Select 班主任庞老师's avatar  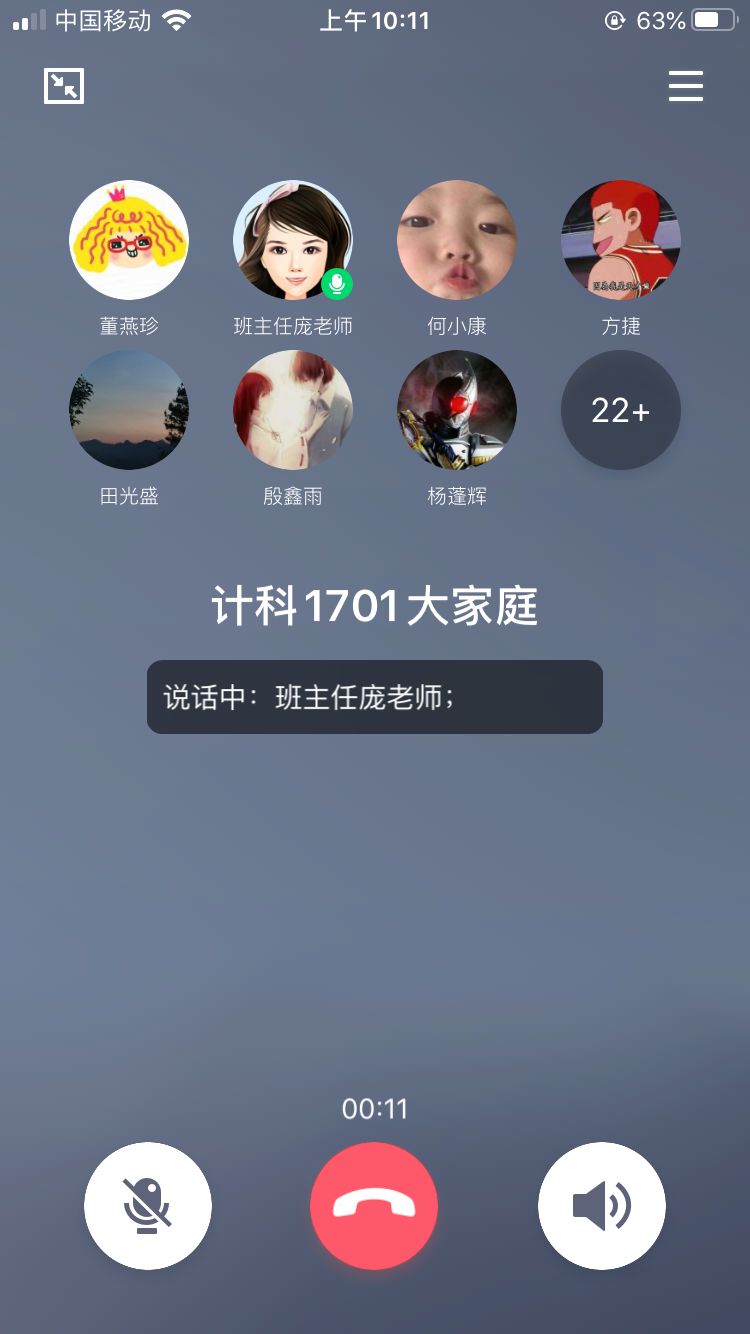pyautogui.click(x=293, y=240)
